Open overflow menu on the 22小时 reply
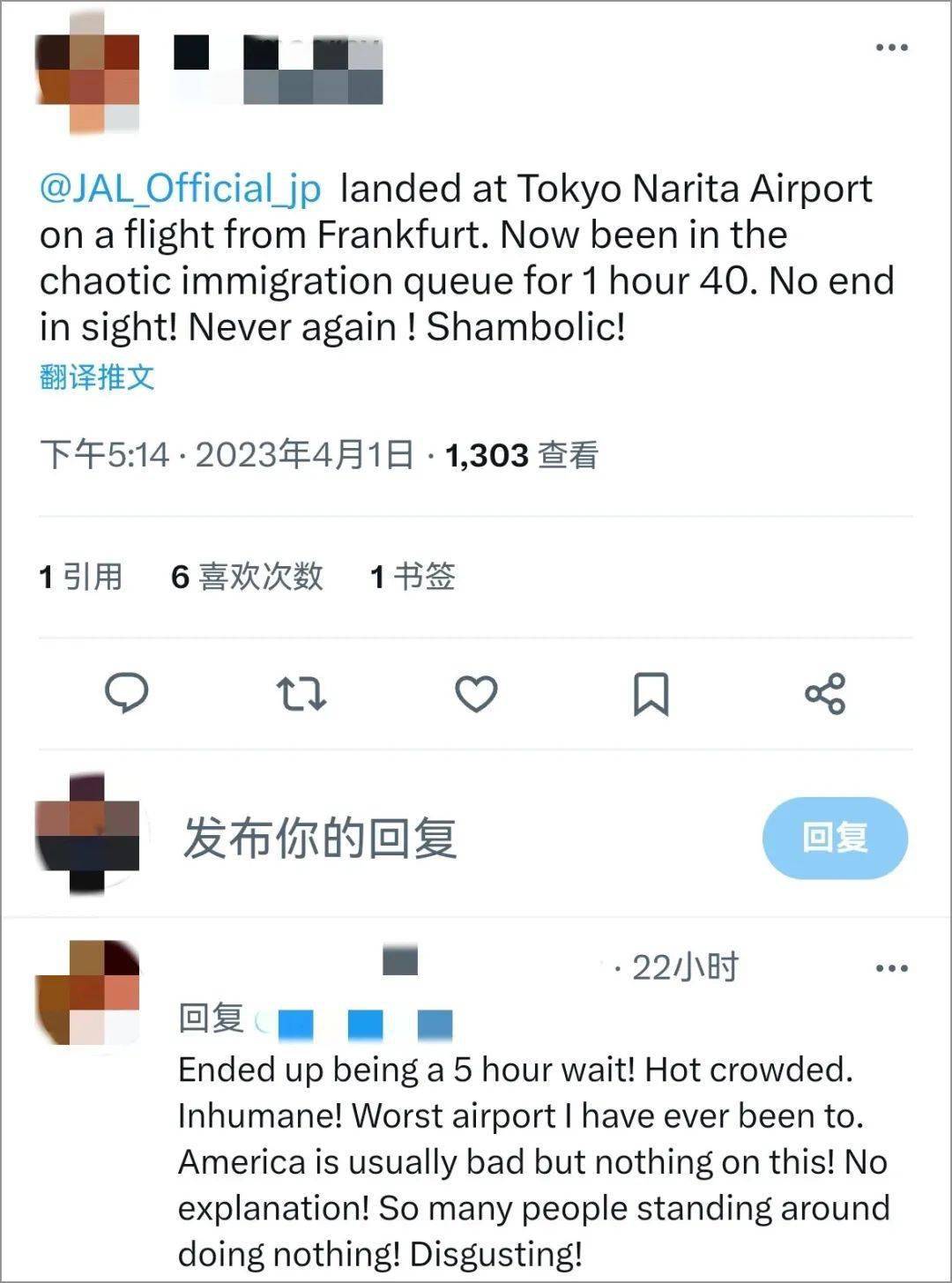Viewport: 952px width, 1283px height. tap(891, 968)
